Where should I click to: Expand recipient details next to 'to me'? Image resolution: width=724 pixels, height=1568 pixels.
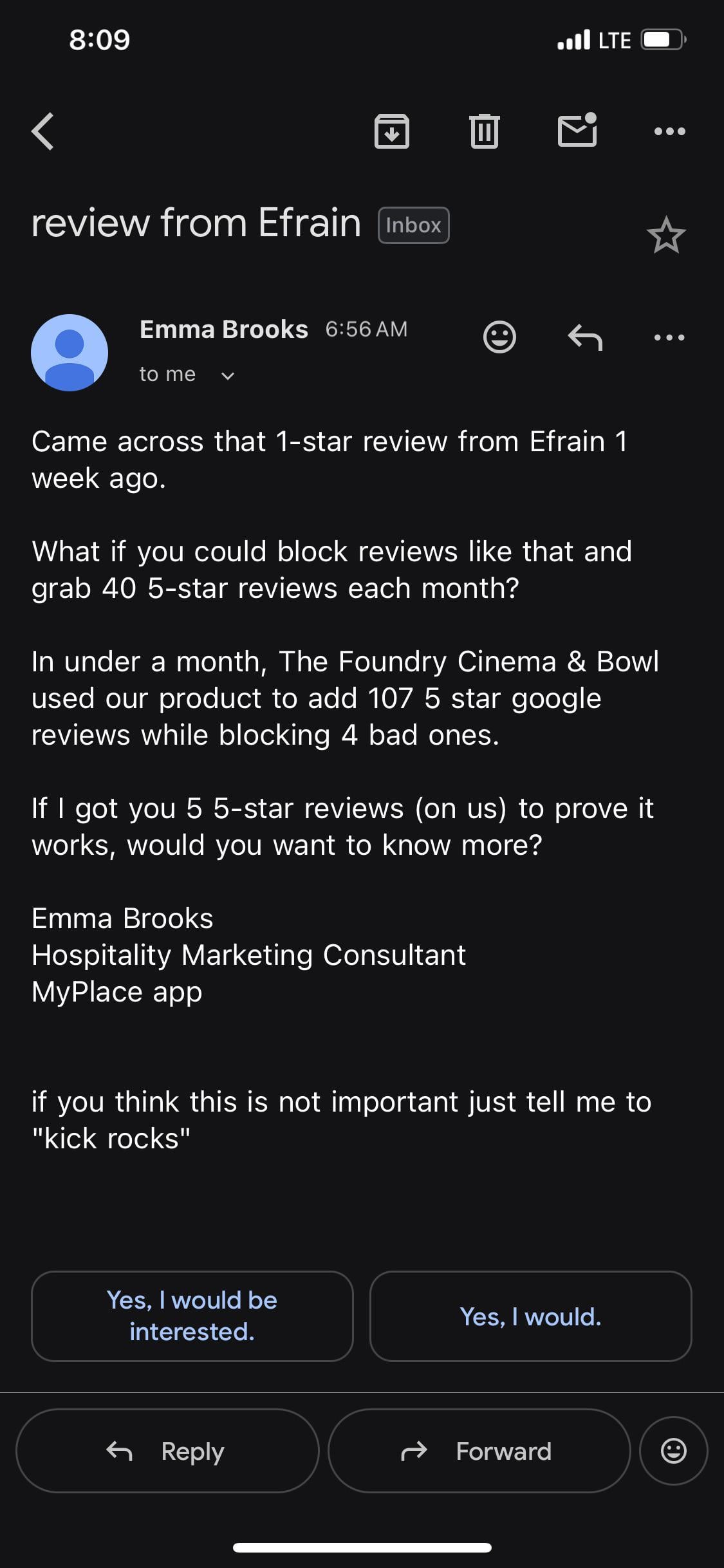228,376
